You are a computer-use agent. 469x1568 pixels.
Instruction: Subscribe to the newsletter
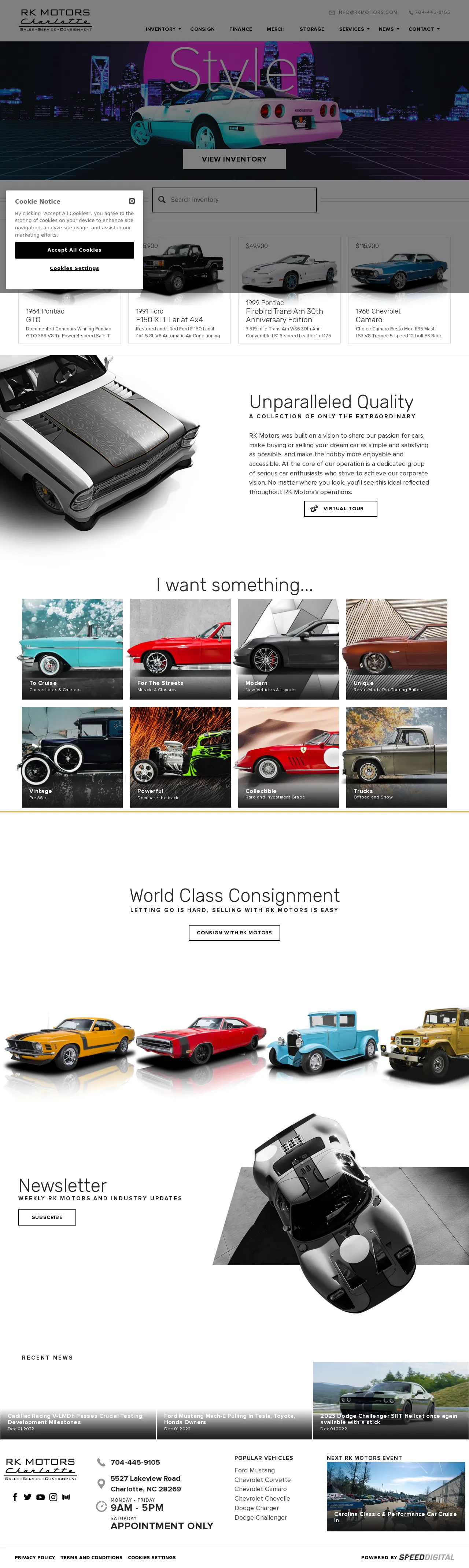(x=47, y=1217)
